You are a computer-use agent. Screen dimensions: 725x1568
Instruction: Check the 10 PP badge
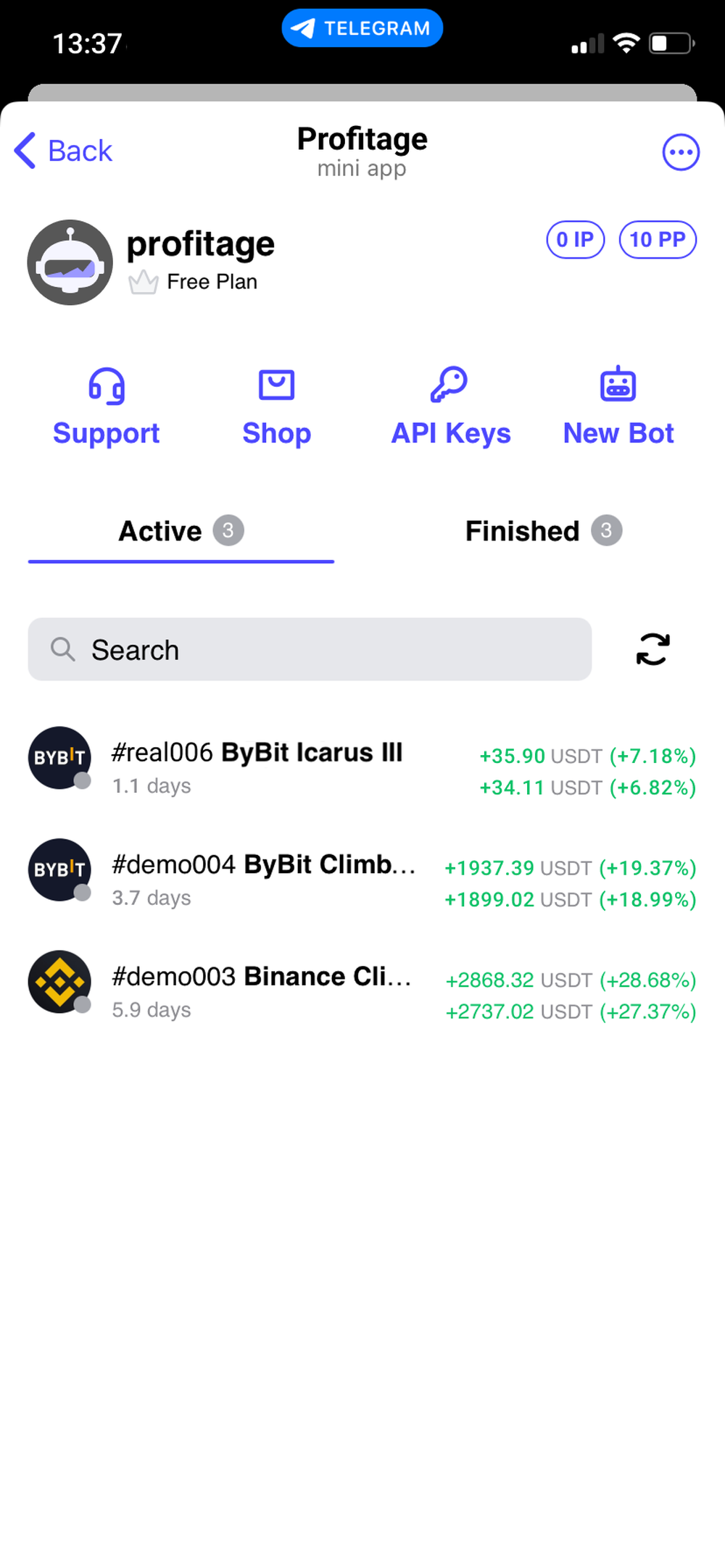click(657, 240)
